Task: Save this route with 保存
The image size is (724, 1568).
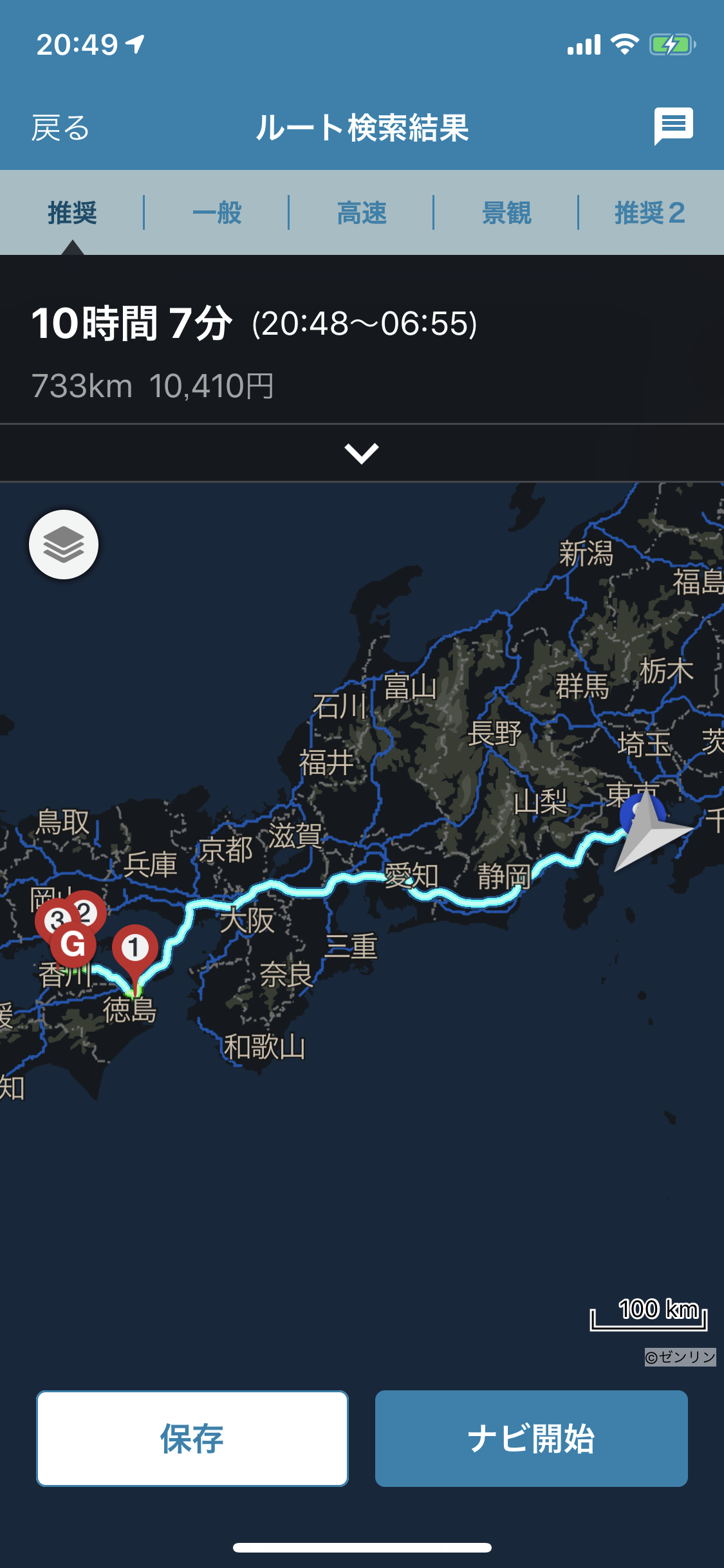Action: (192, 1438)
